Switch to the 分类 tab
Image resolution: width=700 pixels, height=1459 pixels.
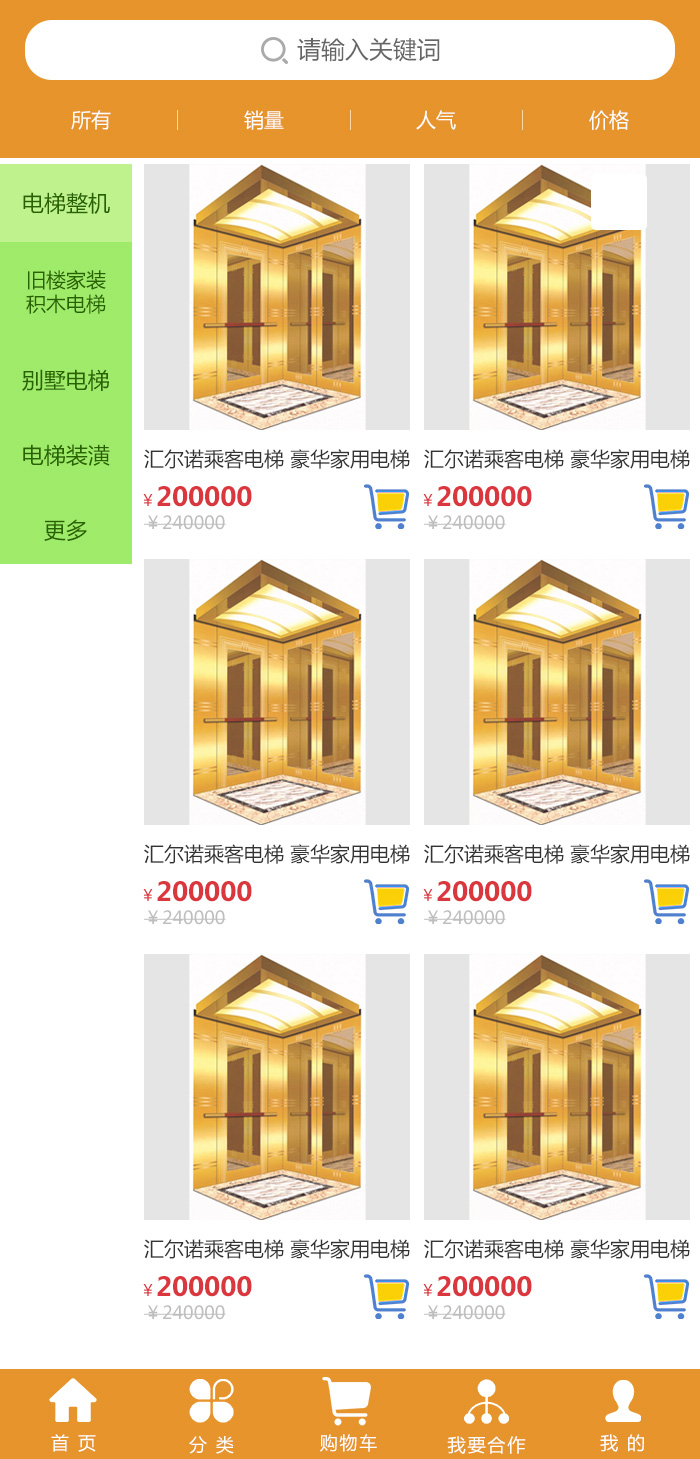point(211,1414)
